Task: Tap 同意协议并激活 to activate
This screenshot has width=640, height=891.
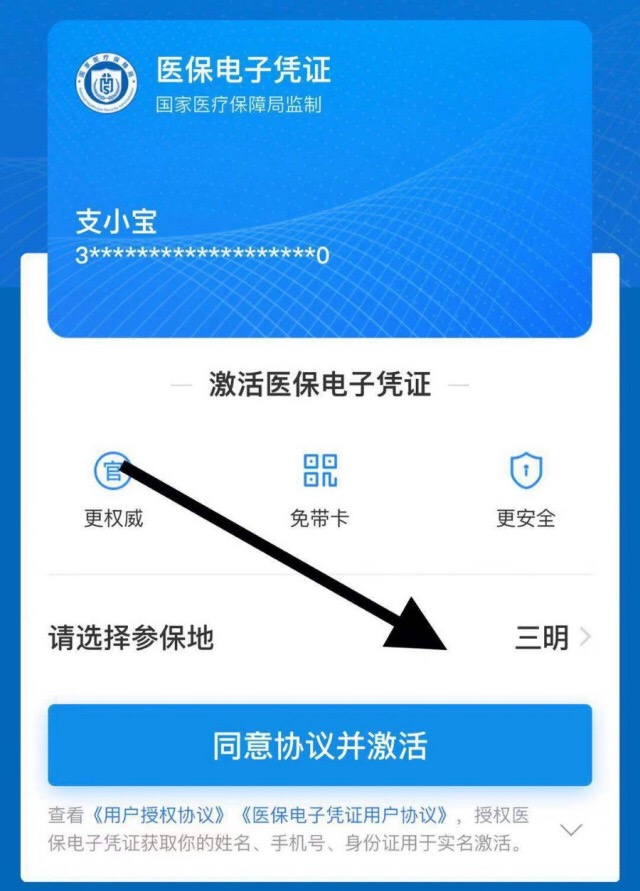Action: 320,745
